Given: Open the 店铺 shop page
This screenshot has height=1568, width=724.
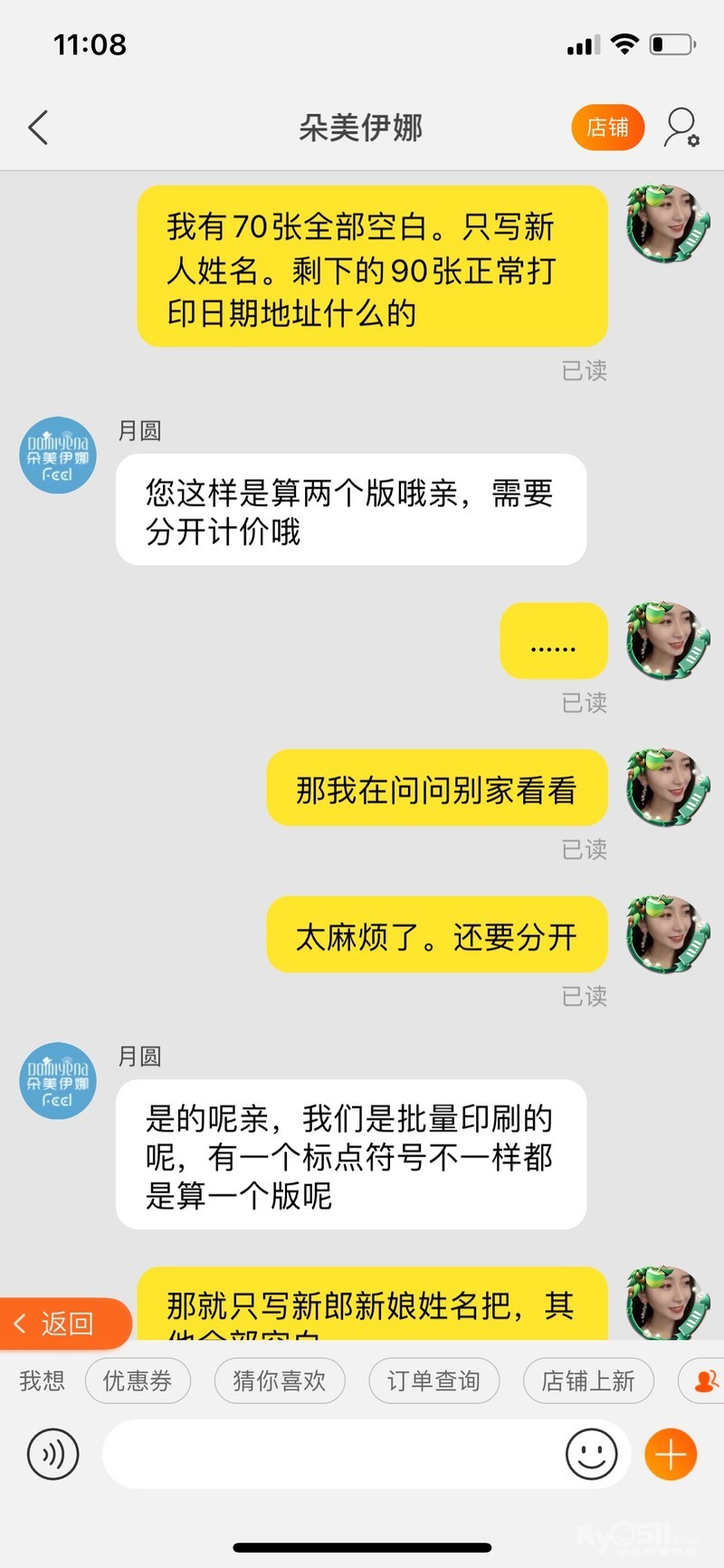Looking at the screenshot, I should pos(607,128).
